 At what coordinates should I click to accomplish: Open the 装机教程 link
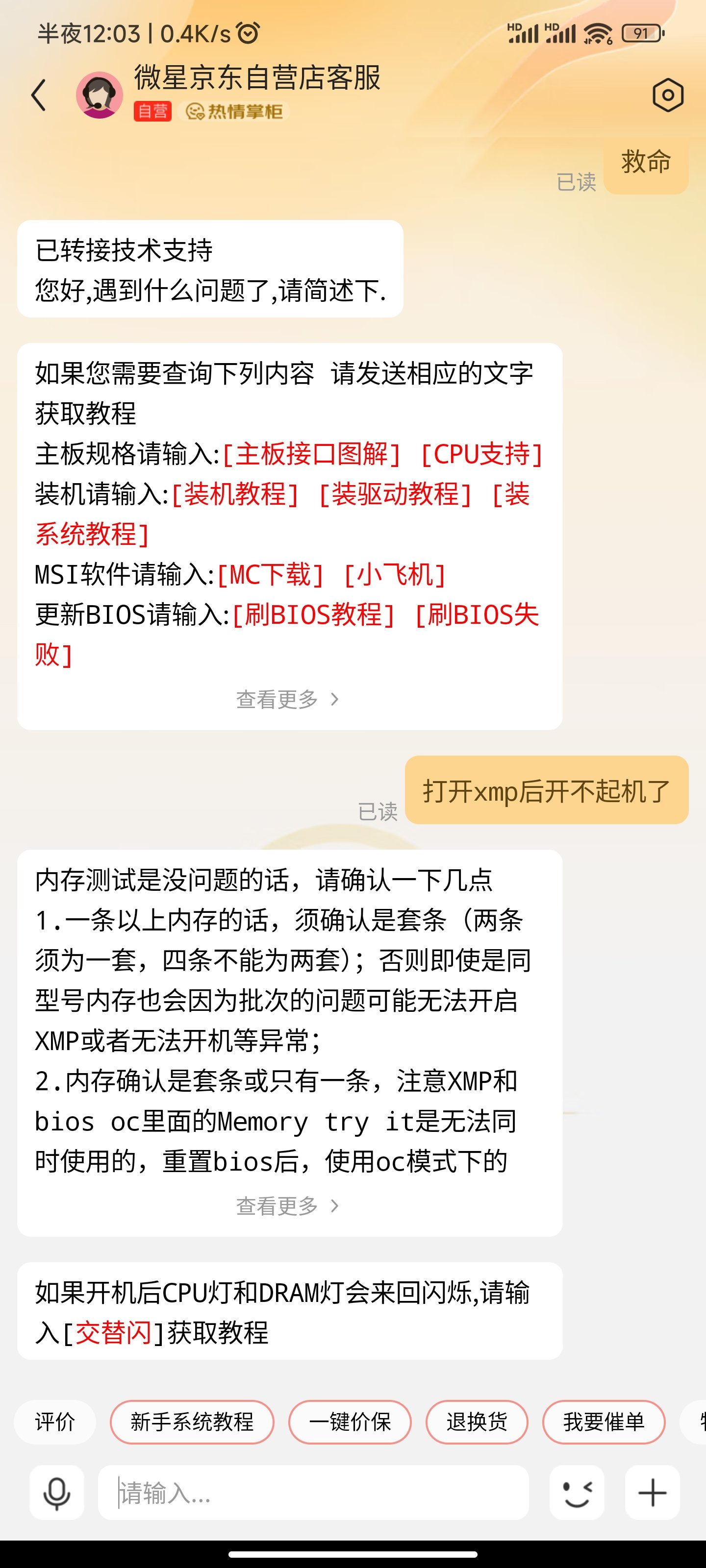pyautogui.click(x=234, y=494)
